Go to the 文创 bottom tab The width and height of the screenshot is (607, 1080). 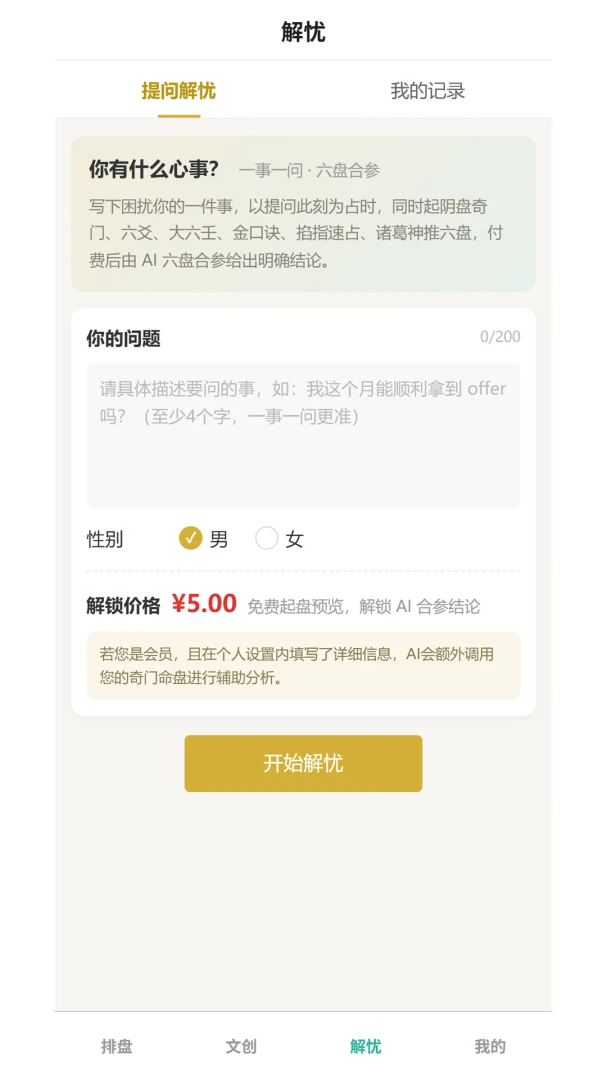[241, 1046]
